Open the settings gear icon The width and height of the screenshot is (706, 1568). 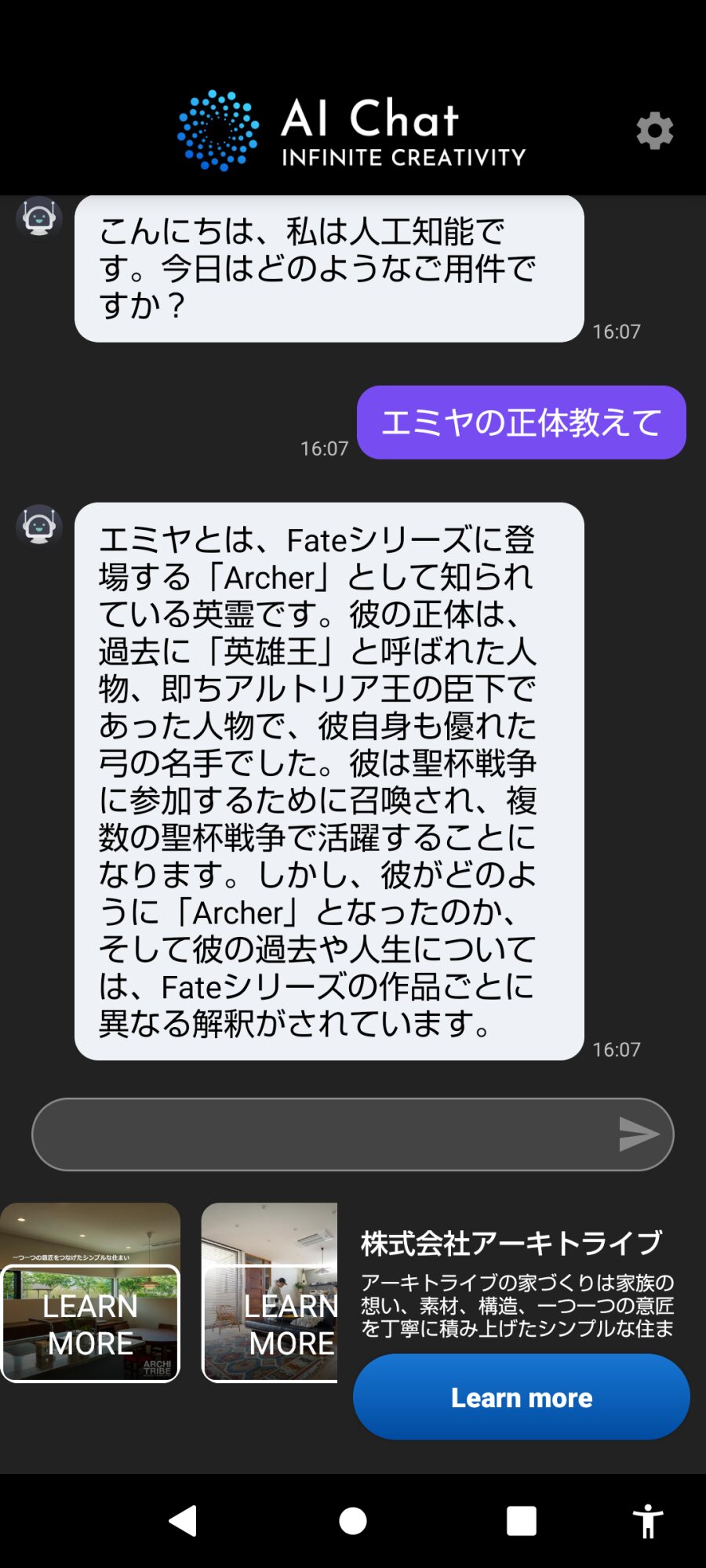point(654,131)
